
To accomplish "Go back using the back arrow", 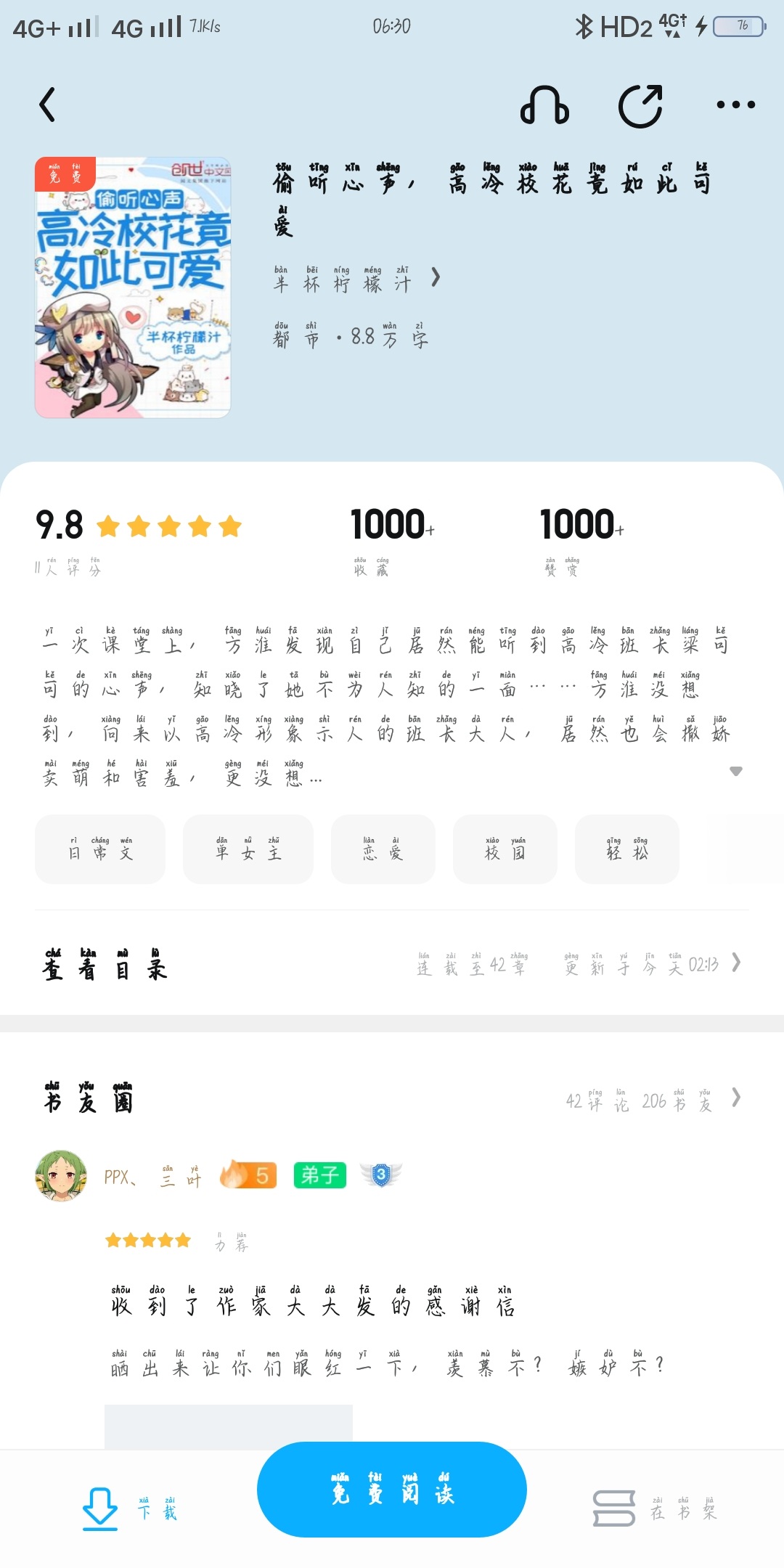I will [x=48, y=105].
